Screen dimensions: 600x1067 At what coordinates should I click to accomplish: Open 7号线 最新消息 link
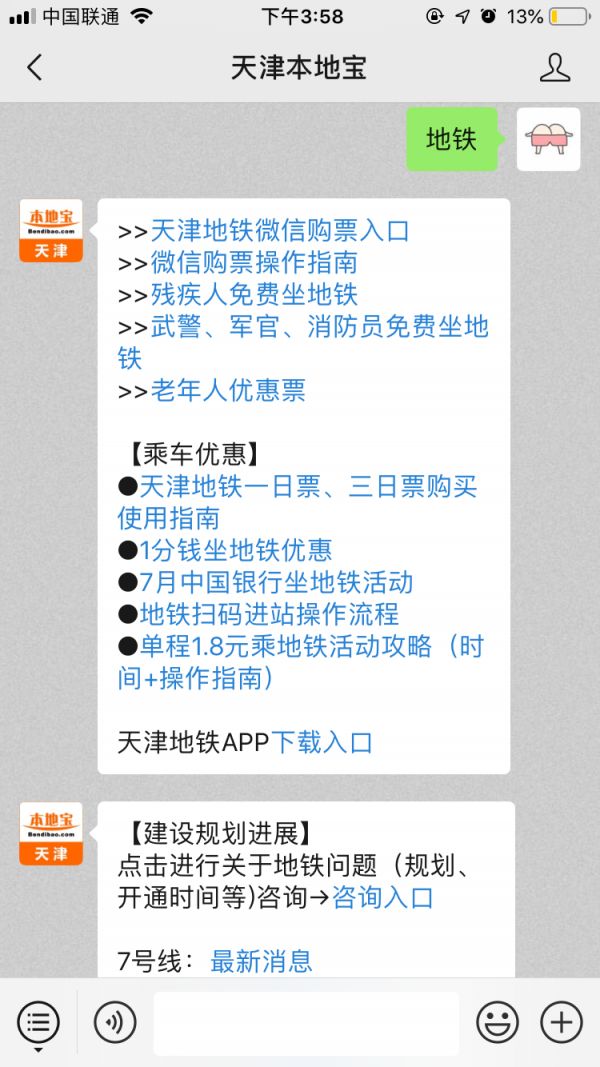pos(261,961)
